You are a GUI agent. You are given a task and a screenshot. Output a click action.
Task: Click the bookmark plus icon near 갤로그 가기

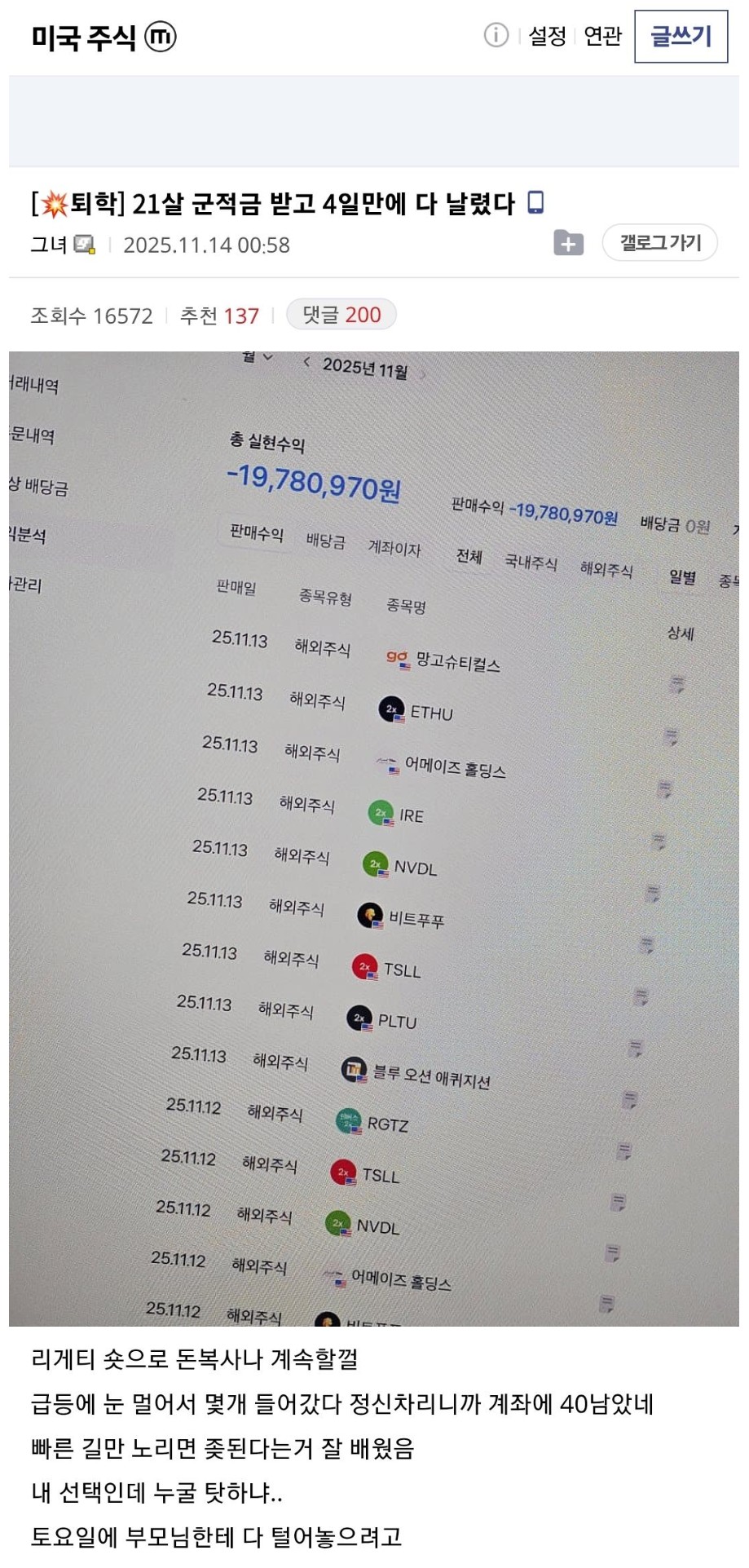(568, 242)
